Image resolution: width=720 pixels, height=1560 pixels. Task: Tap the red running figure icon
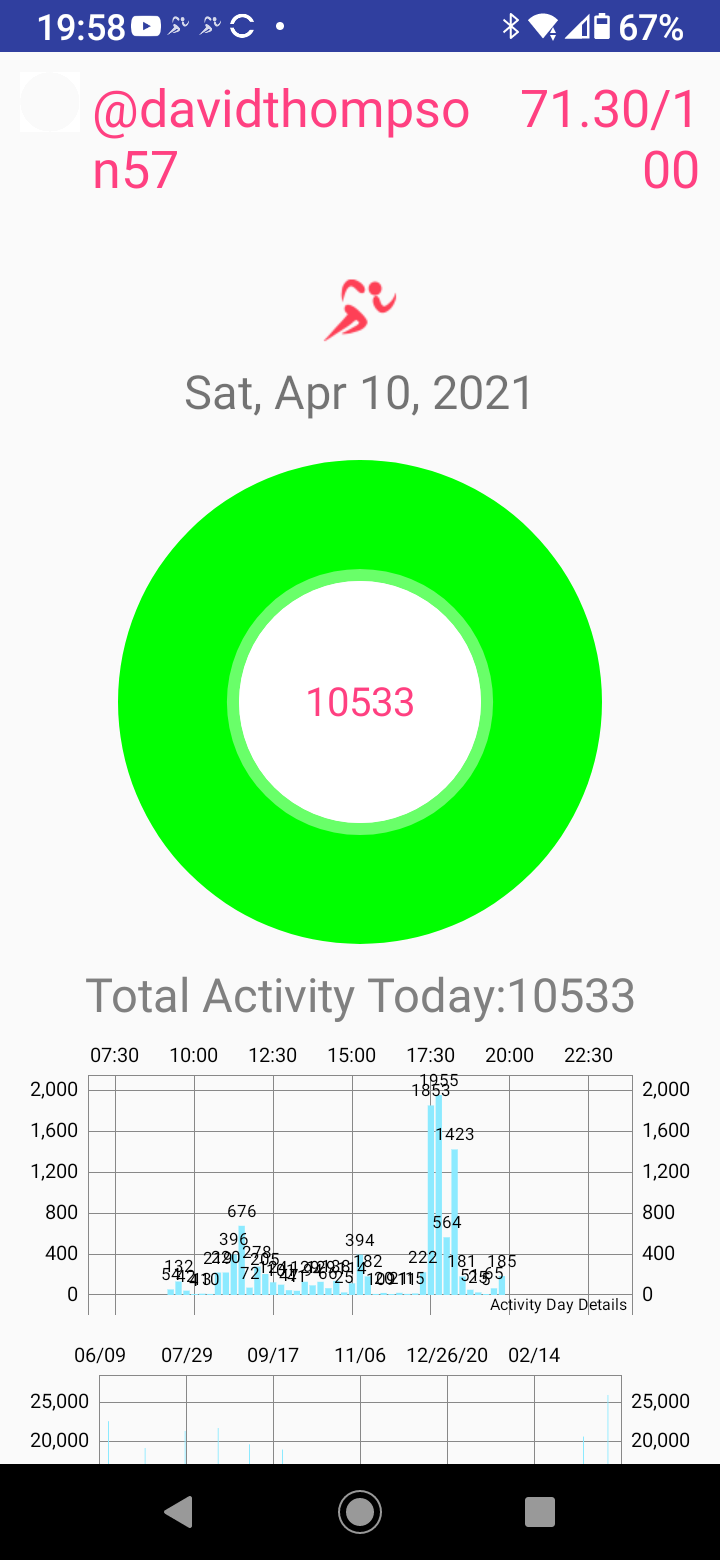coord(360,310)
